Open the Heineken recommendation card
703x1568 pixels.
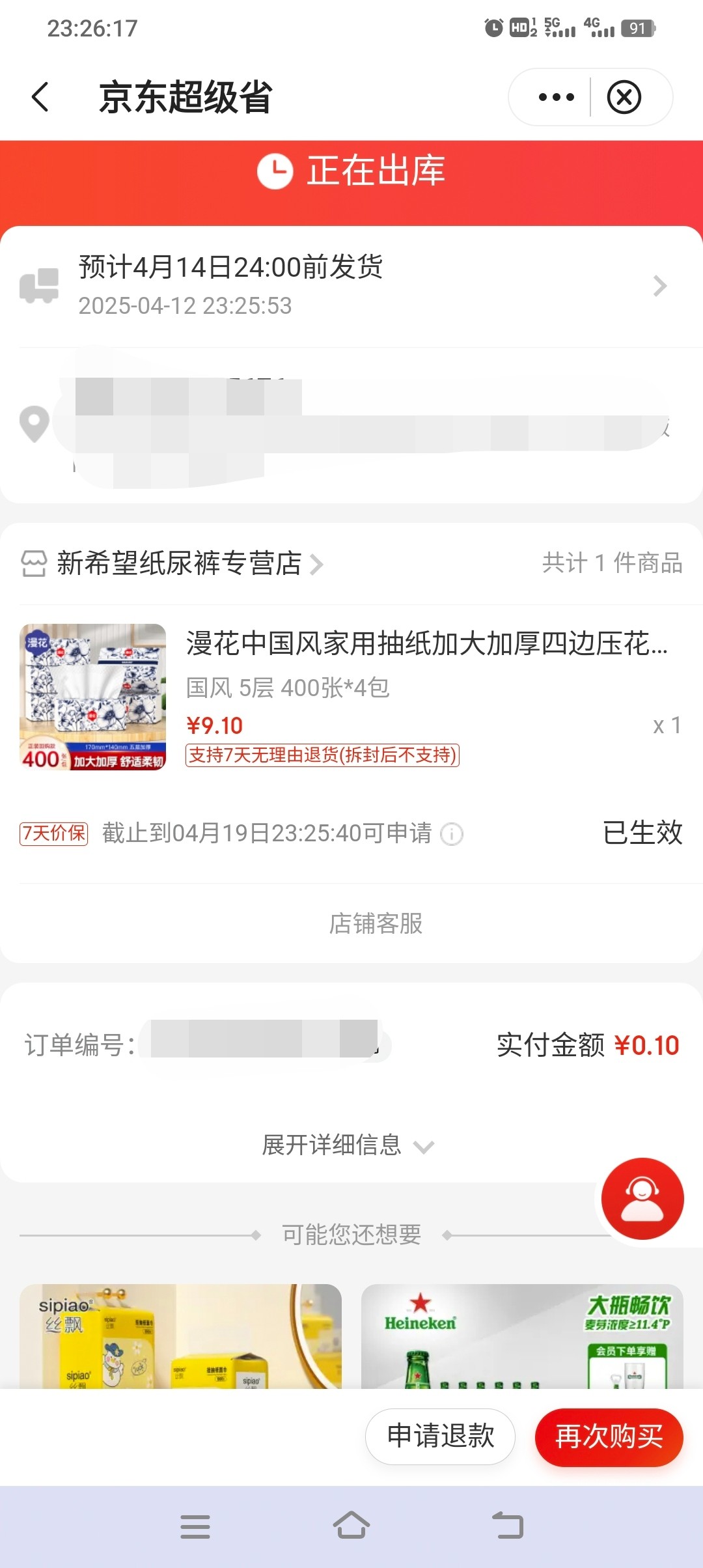pos(522,1336)
